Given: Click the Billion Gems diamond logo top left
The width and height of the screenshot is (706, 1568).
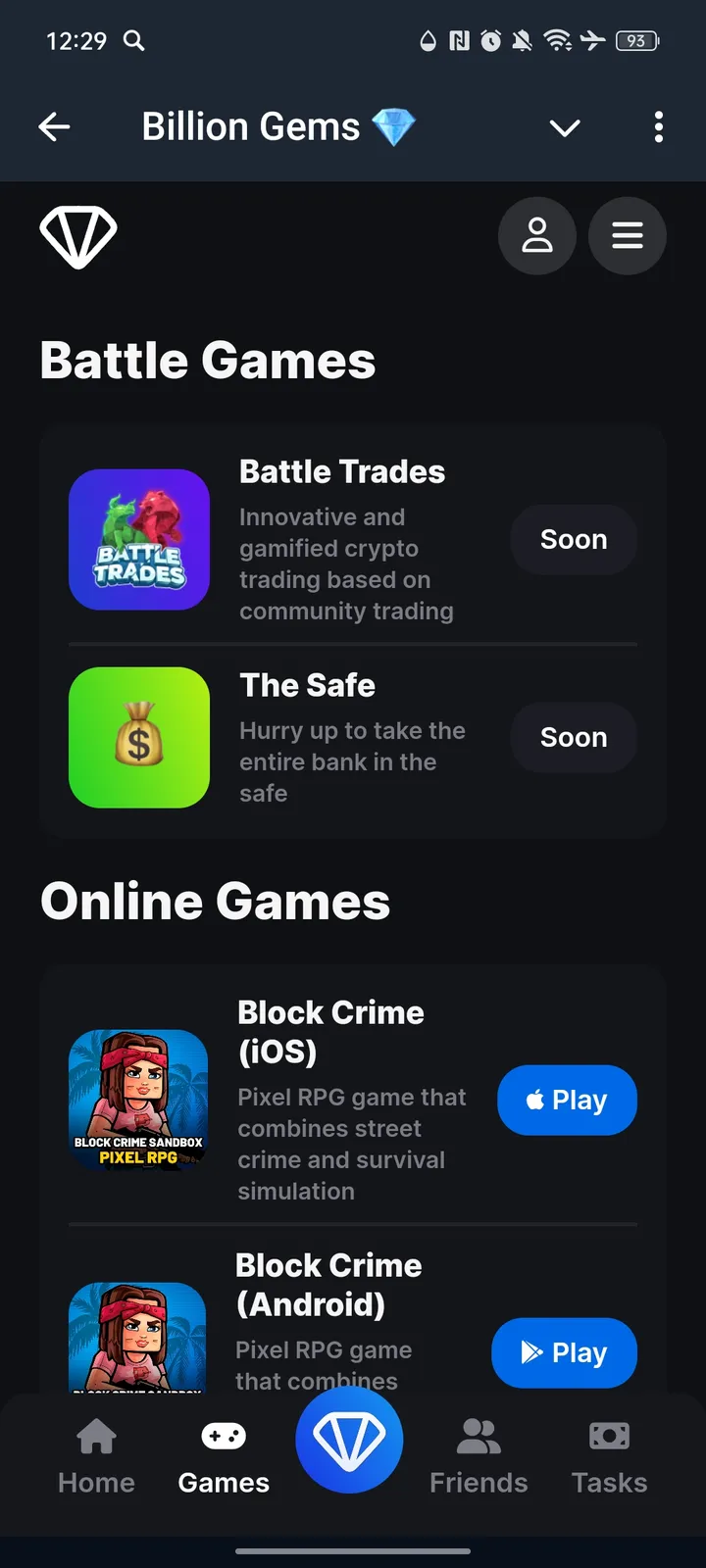Looking at the screenshot, I should pyautogui.click(x=78, y=235).
